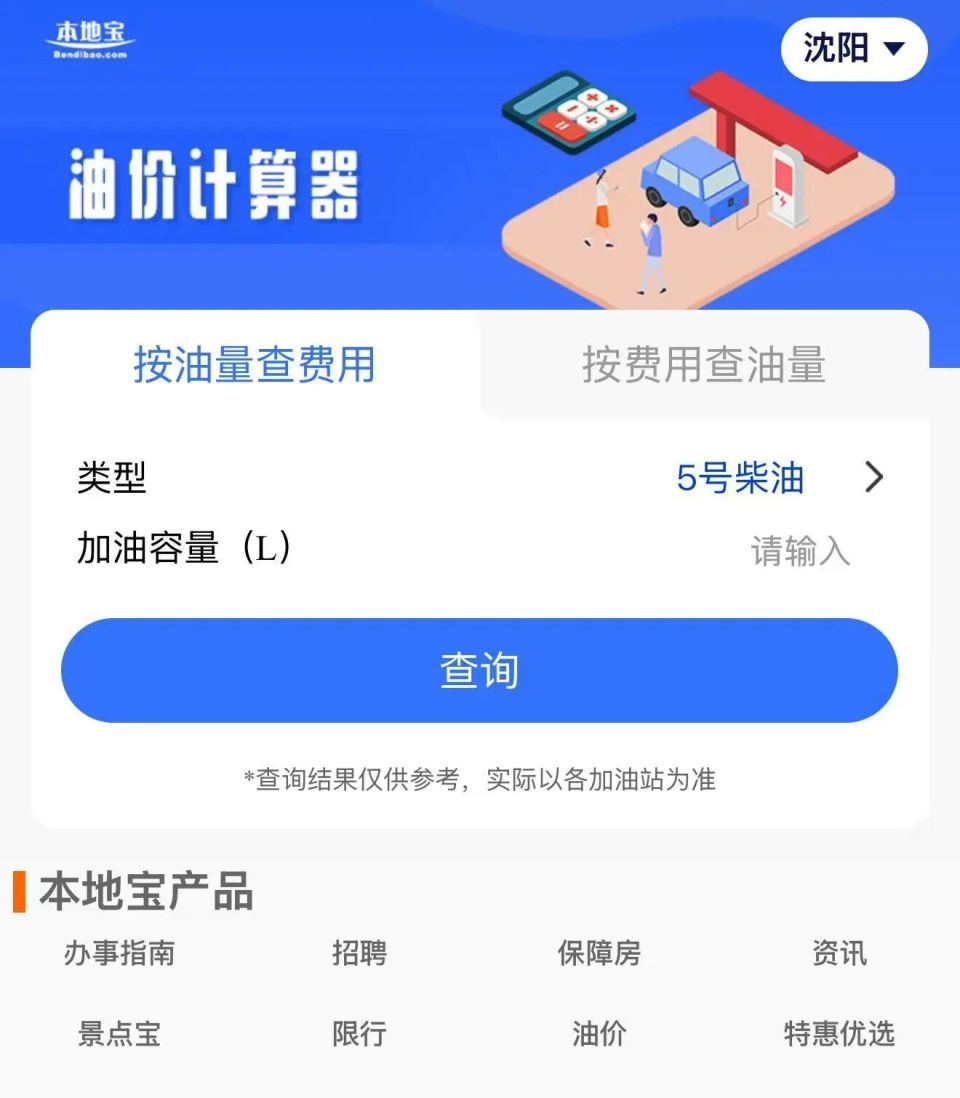Click the 油价 oil price link
This screenshot has width=960, height=1098.
coord(600,1035)
